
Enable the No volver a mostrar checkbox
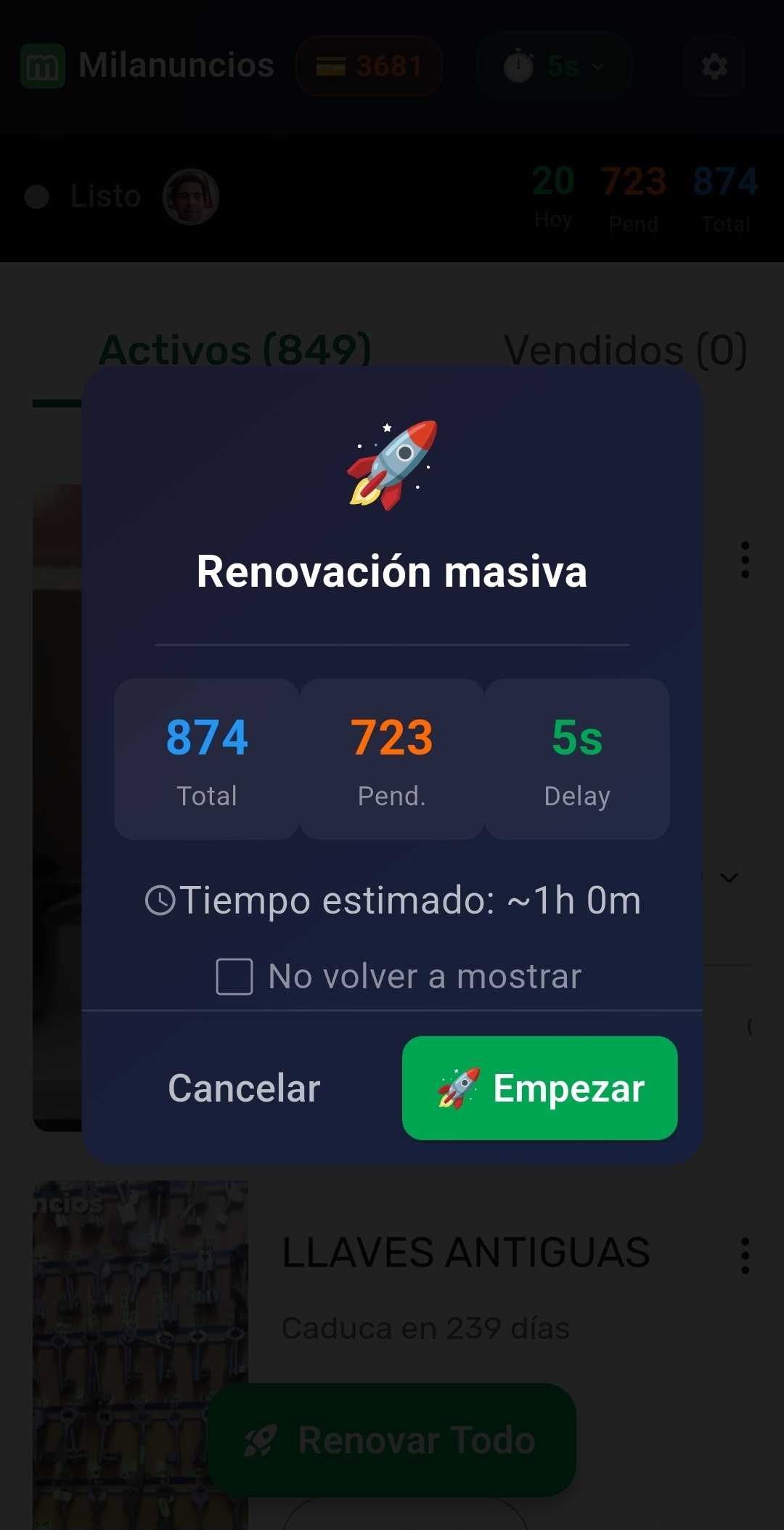pos(233,976)
